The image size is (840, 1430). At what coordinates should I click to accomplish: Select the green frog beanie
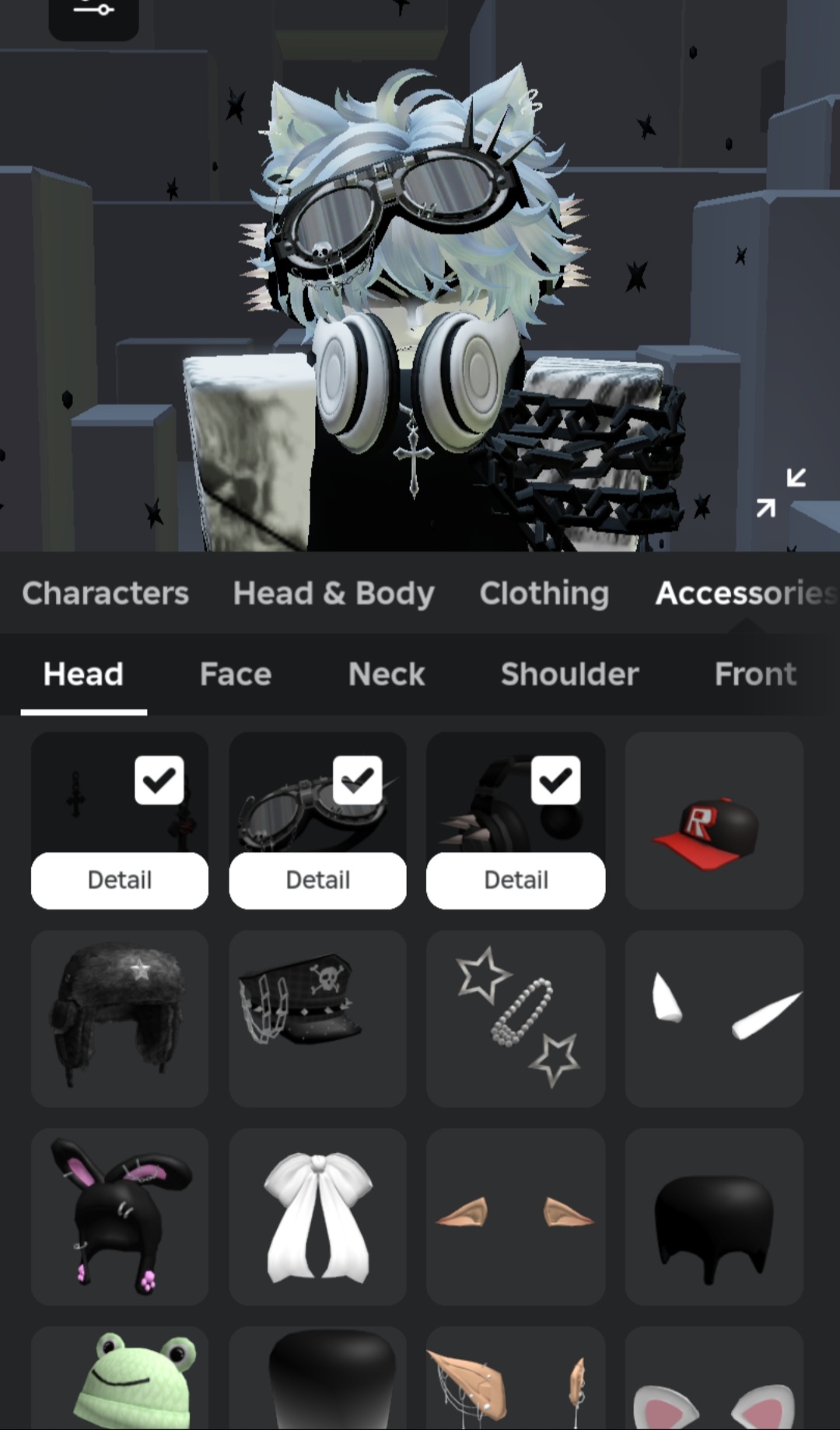(x=120, y=1378)
